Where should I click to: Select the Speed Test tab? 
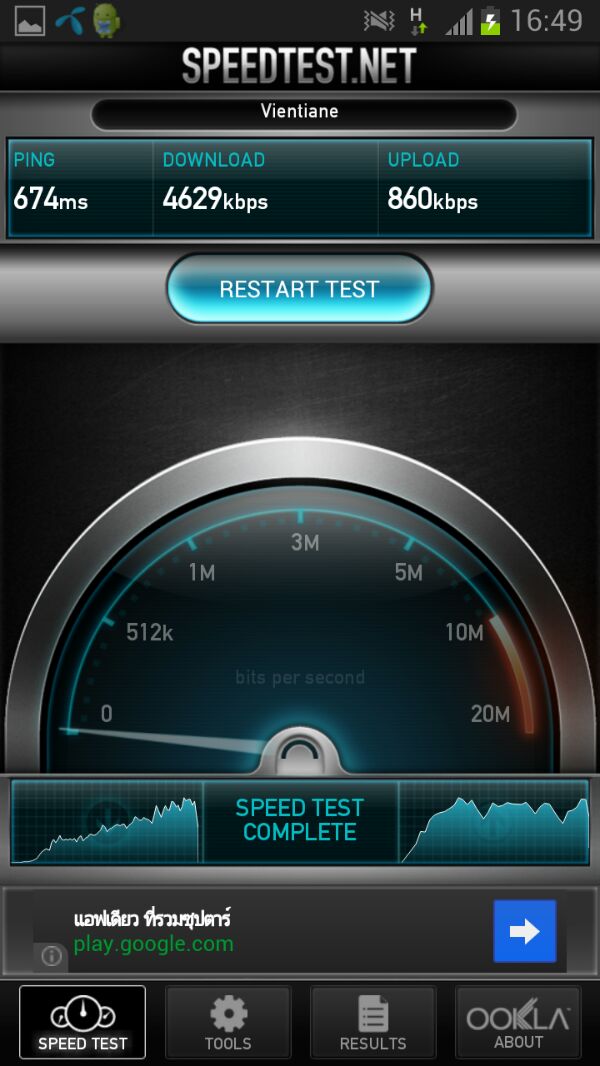click(82, 1023)
